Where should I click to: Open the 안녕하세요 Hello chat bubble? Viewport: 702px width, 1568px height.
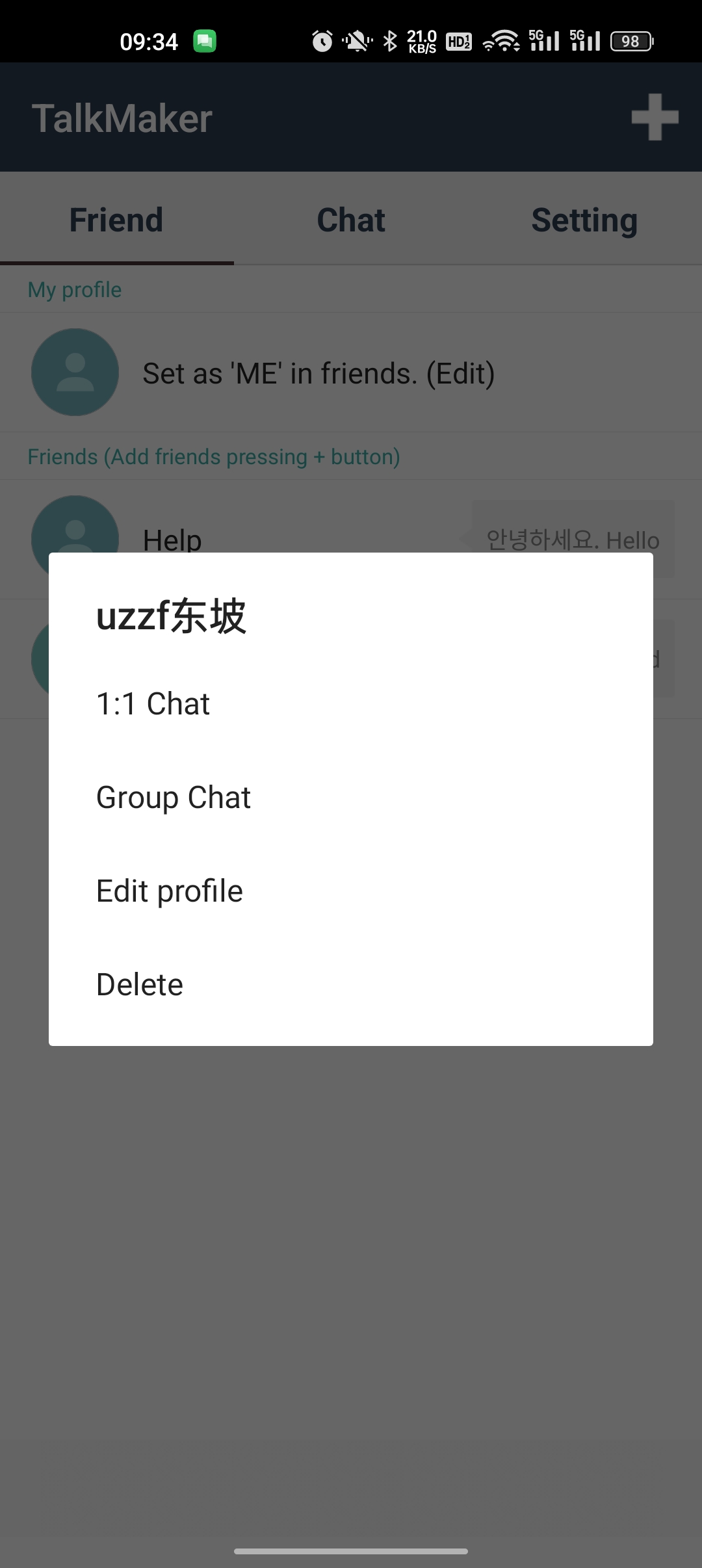572,540
